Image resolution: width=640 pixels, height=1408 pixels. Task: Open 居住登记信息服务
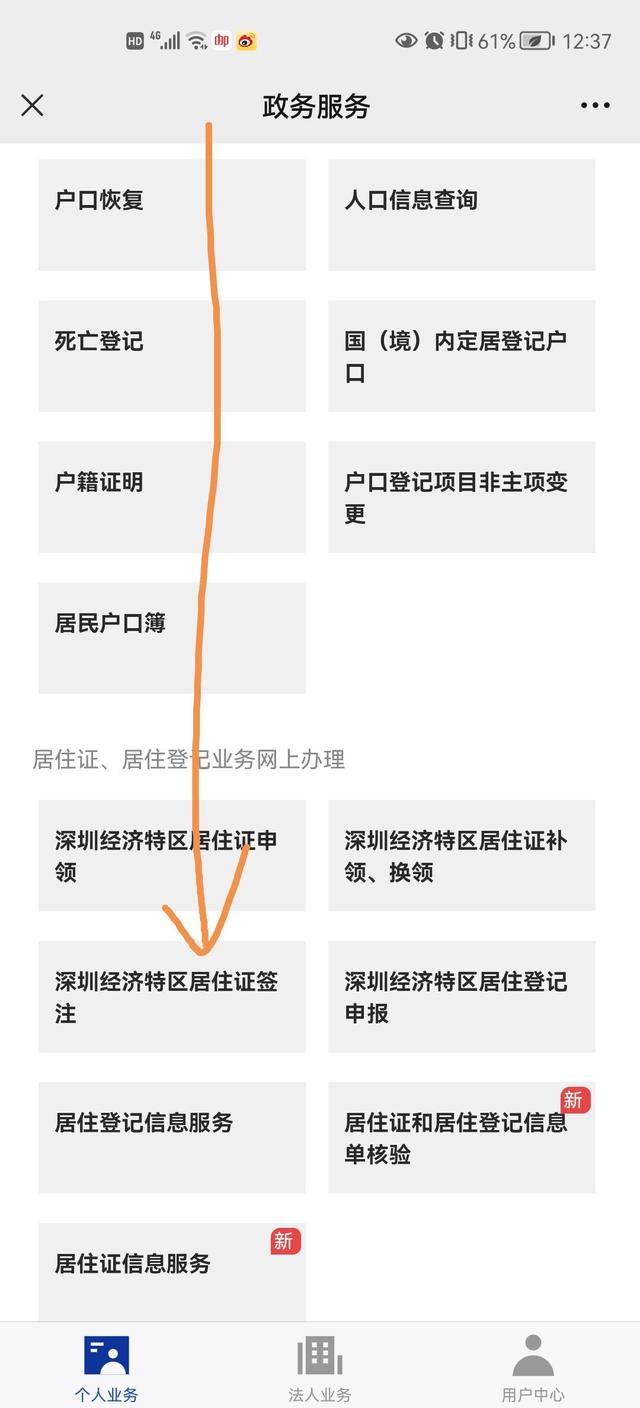172,1137
